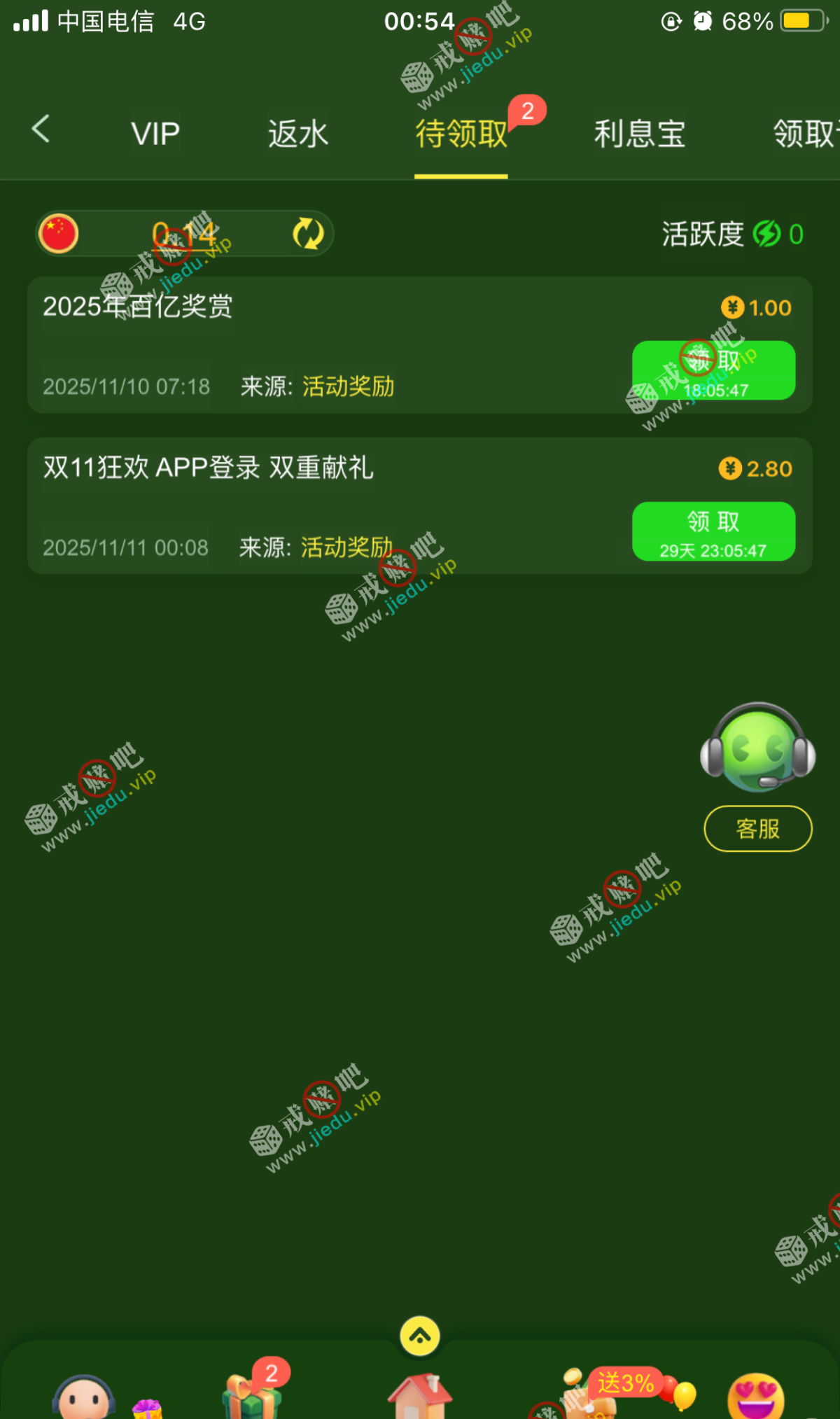The width and height of the screenshot is (840, 1419).
Task: Open the headset agent icon in the bottom bar
Action: pos(84,1398)
